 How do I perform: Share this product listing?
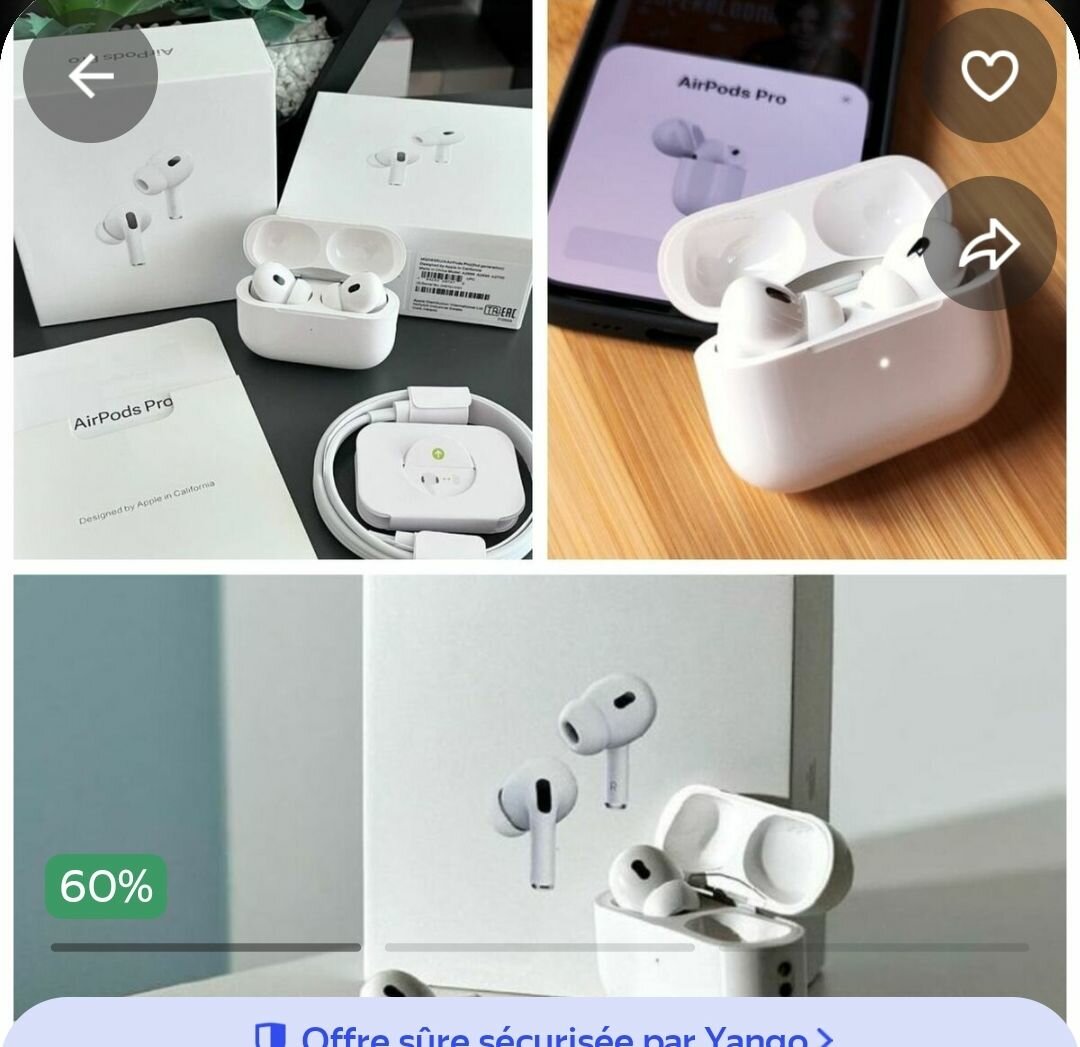[x=989, y=244]
